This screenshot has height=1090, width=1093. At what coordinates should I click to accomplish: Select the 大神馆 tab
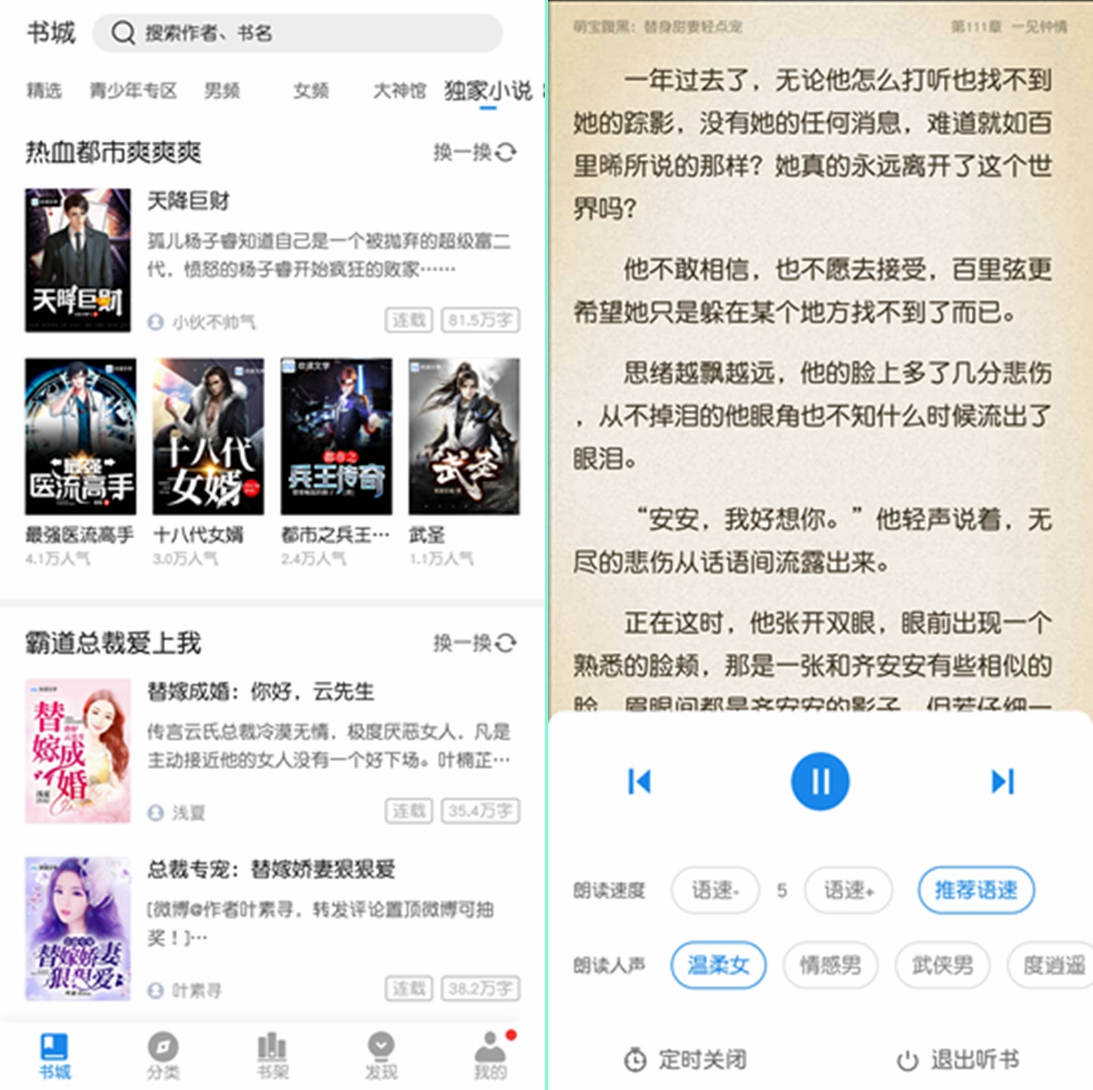click(x=399, y=91)
